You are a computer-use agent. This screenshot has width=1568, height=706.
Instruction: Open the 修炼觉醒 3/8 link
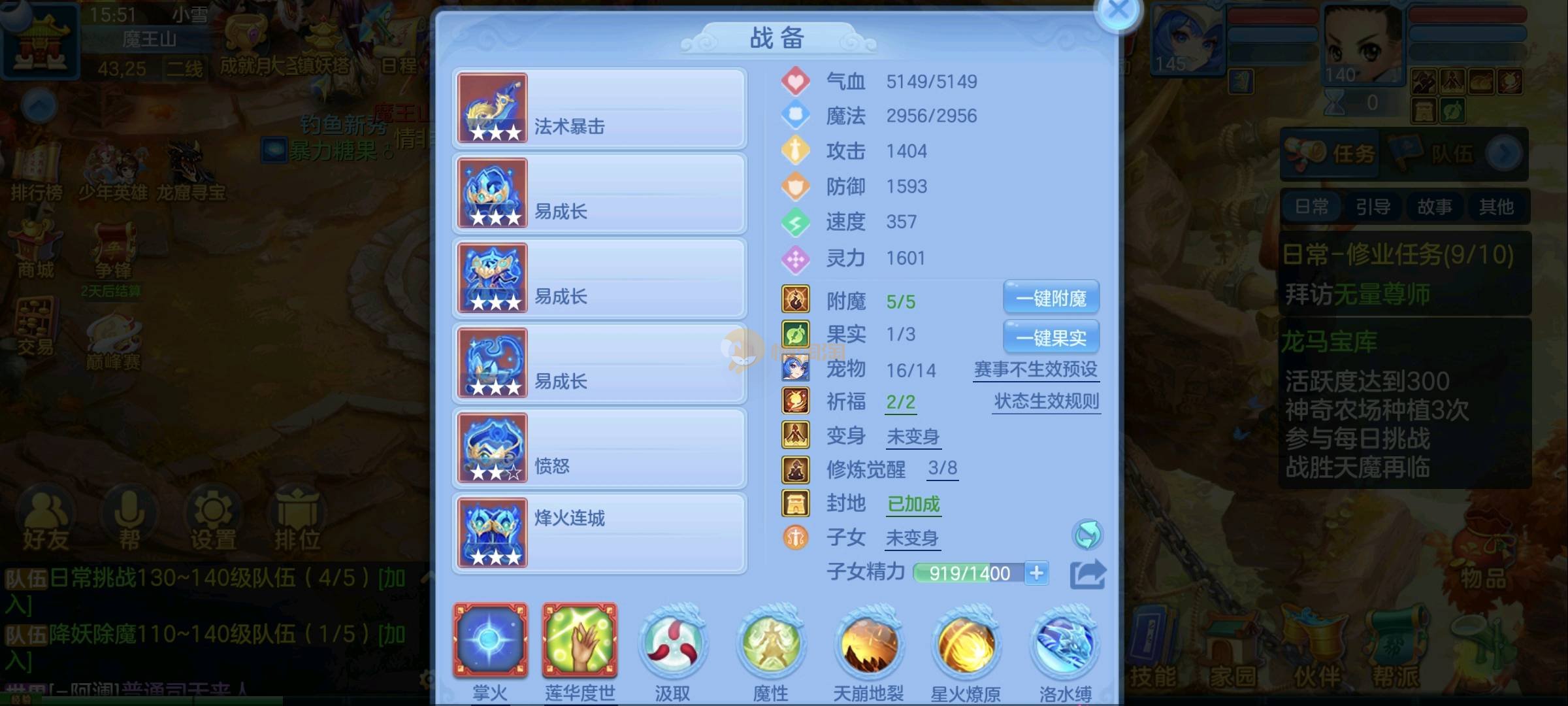[x=942, y=468]
